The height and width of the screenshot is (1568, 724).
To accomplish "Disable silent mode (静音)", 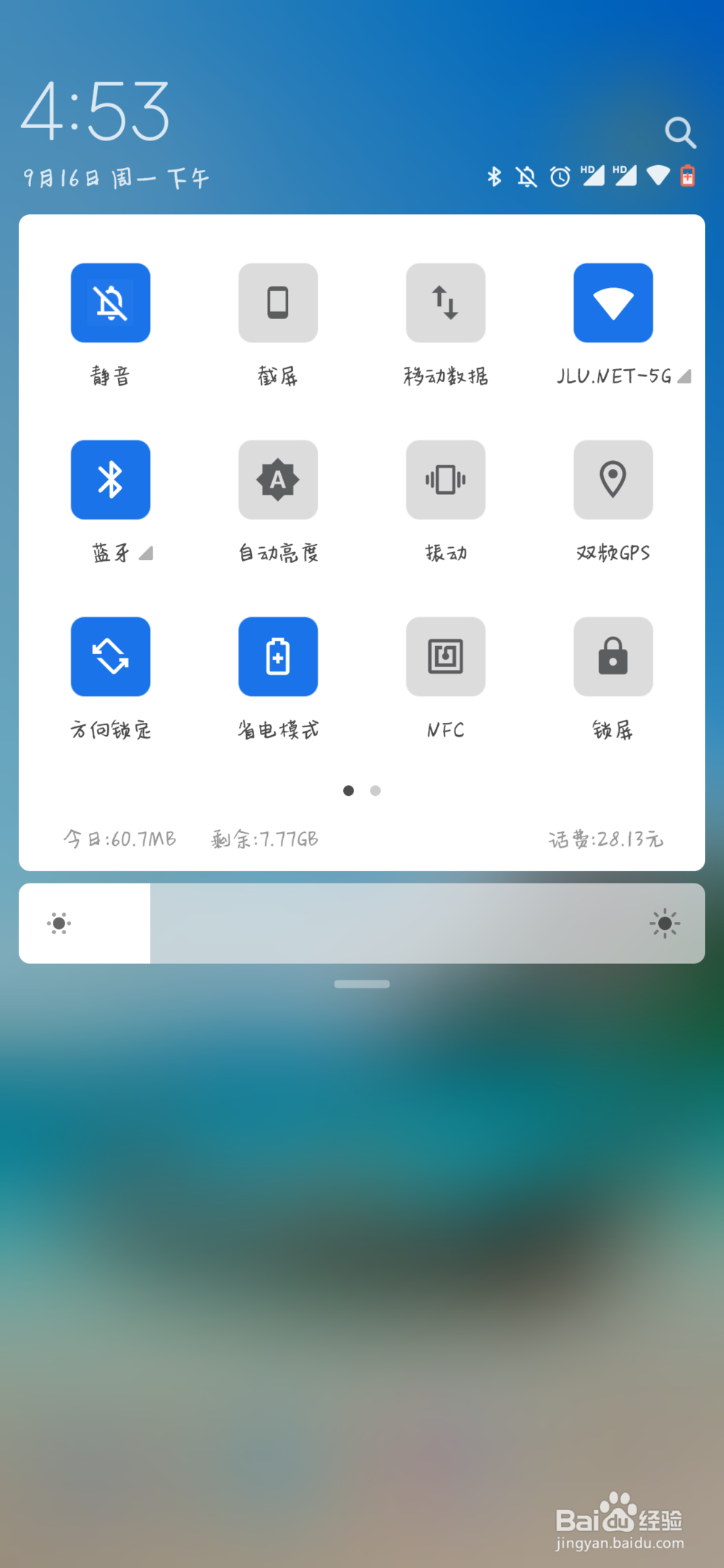I will click(x=110, y=302).
